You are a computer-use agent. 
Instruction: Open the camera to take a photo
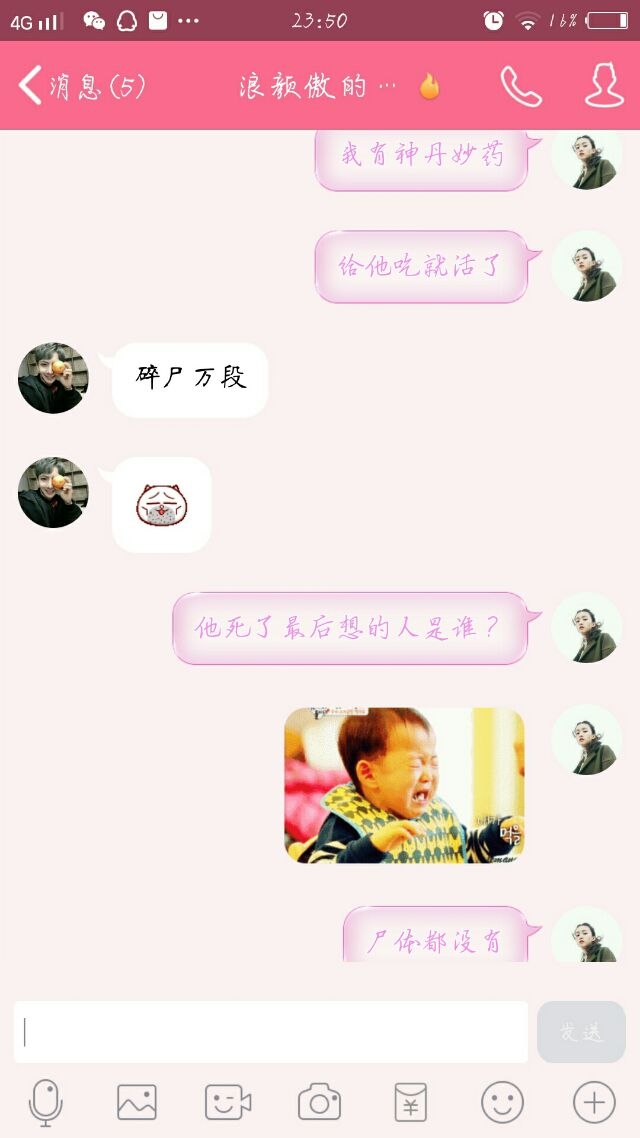319,1102
